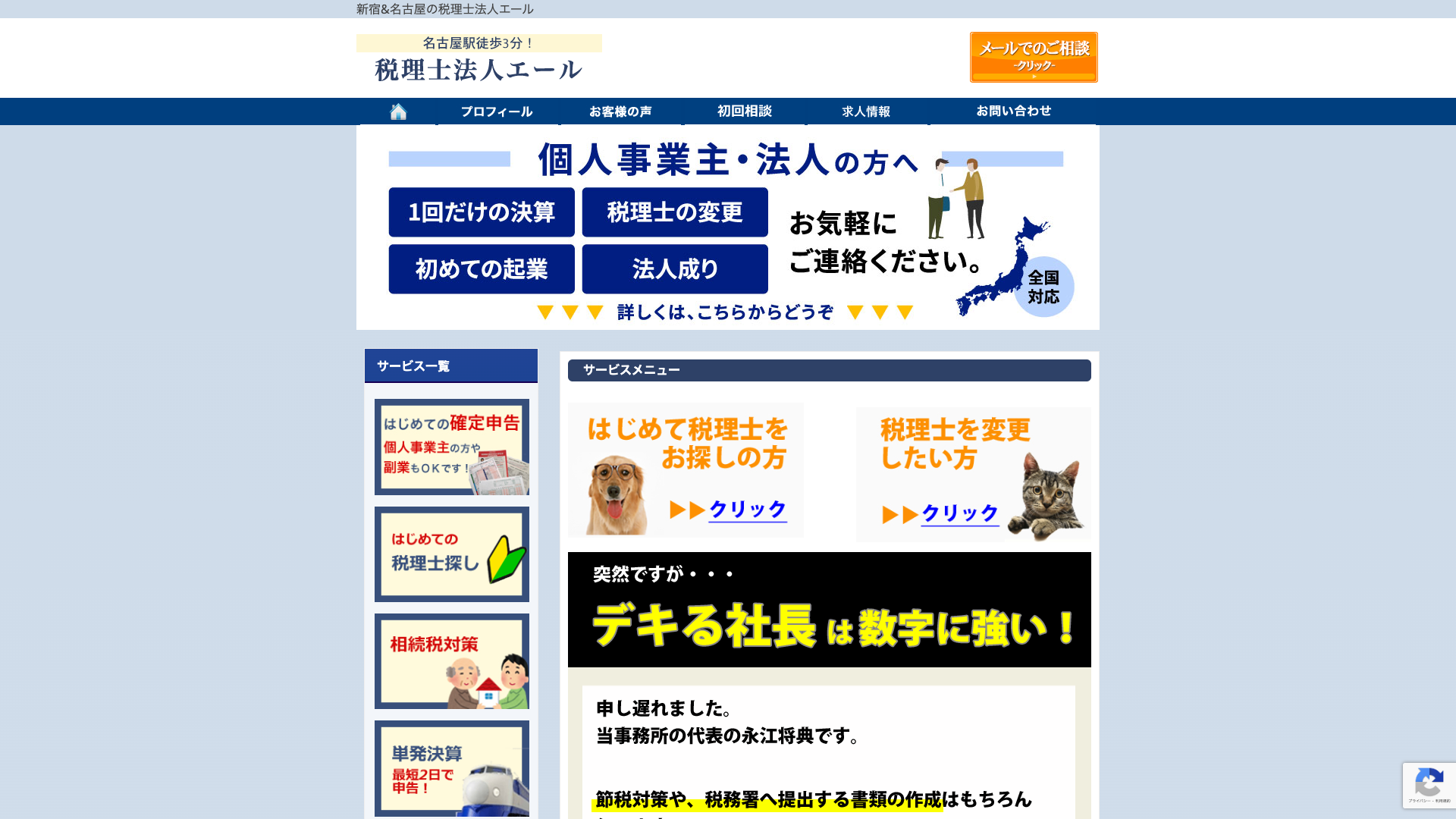1456x819 pixels.
Task: Open the はじめての税理士探し sidebar card
Action: (x=452, y=554)
